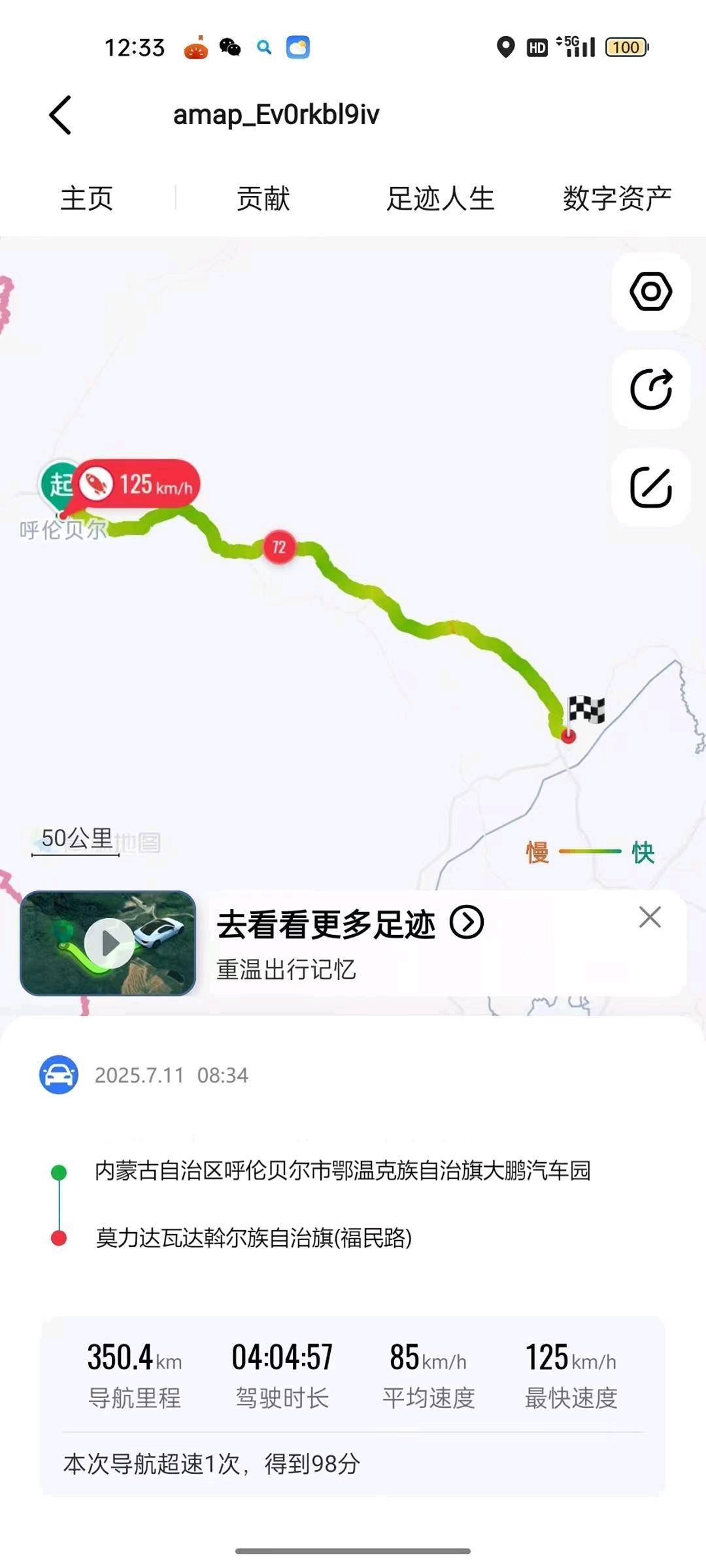
Task: Open 去看看更多足迹 arrow
Action: 467,923
